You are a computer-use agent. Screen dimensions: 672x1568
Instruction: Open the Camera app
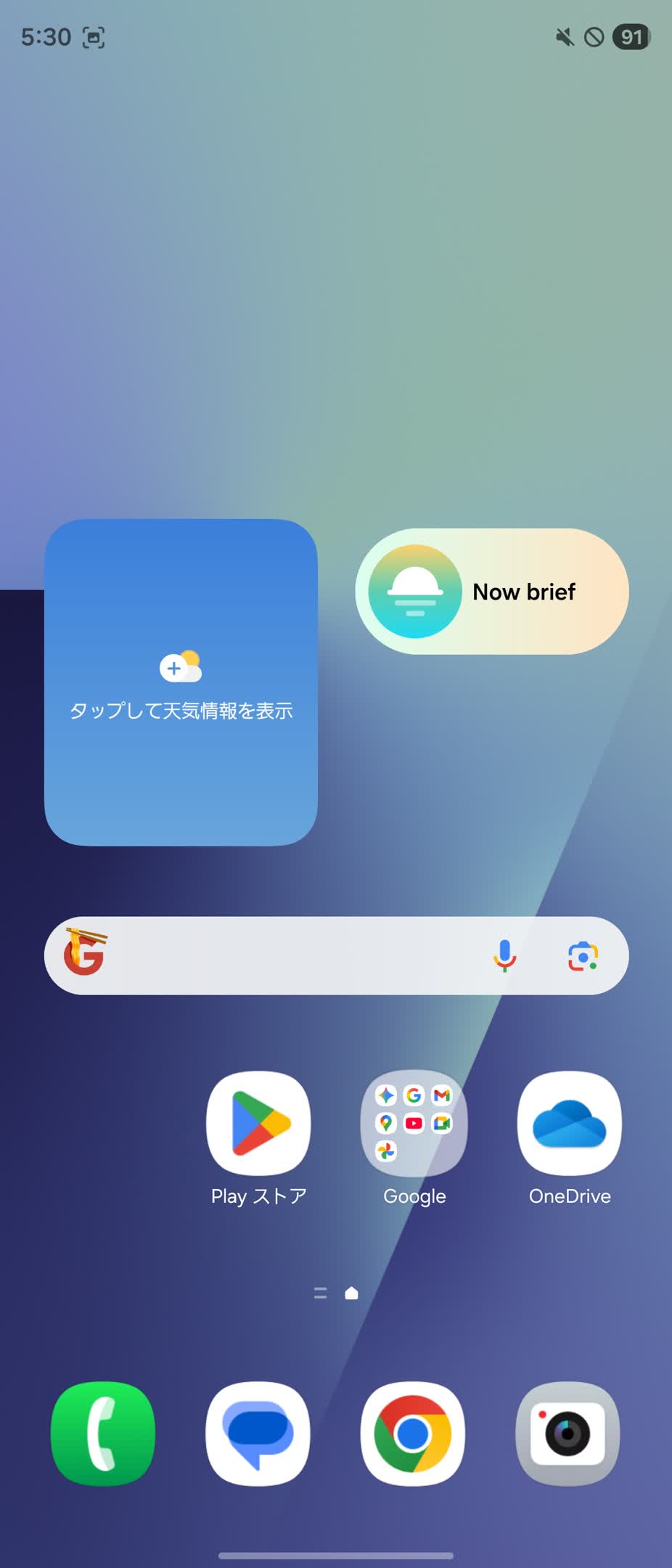[567, 1434]
